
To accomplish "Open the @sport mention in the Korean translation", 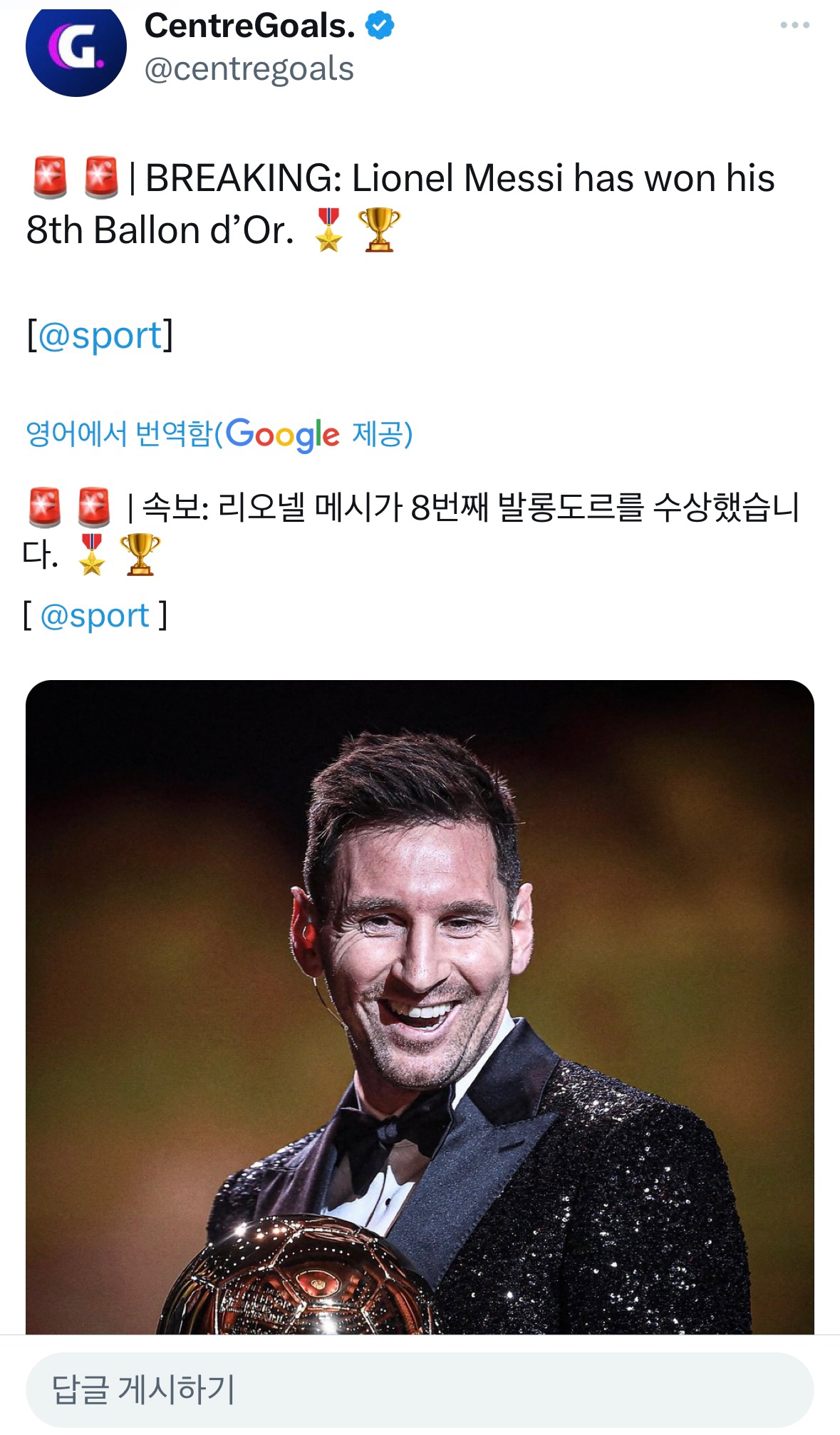I will tap(95, 615).
